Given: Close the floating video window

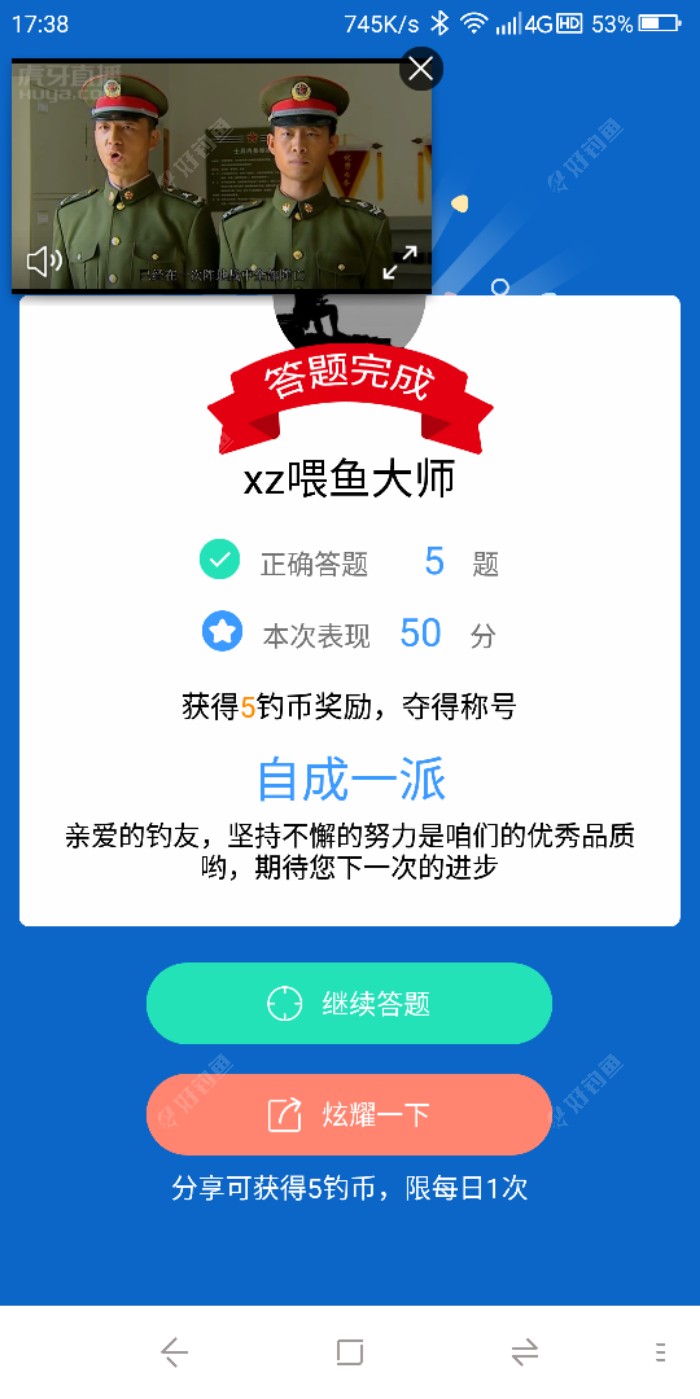Looking at the screenshot, I should coord(421,69).
